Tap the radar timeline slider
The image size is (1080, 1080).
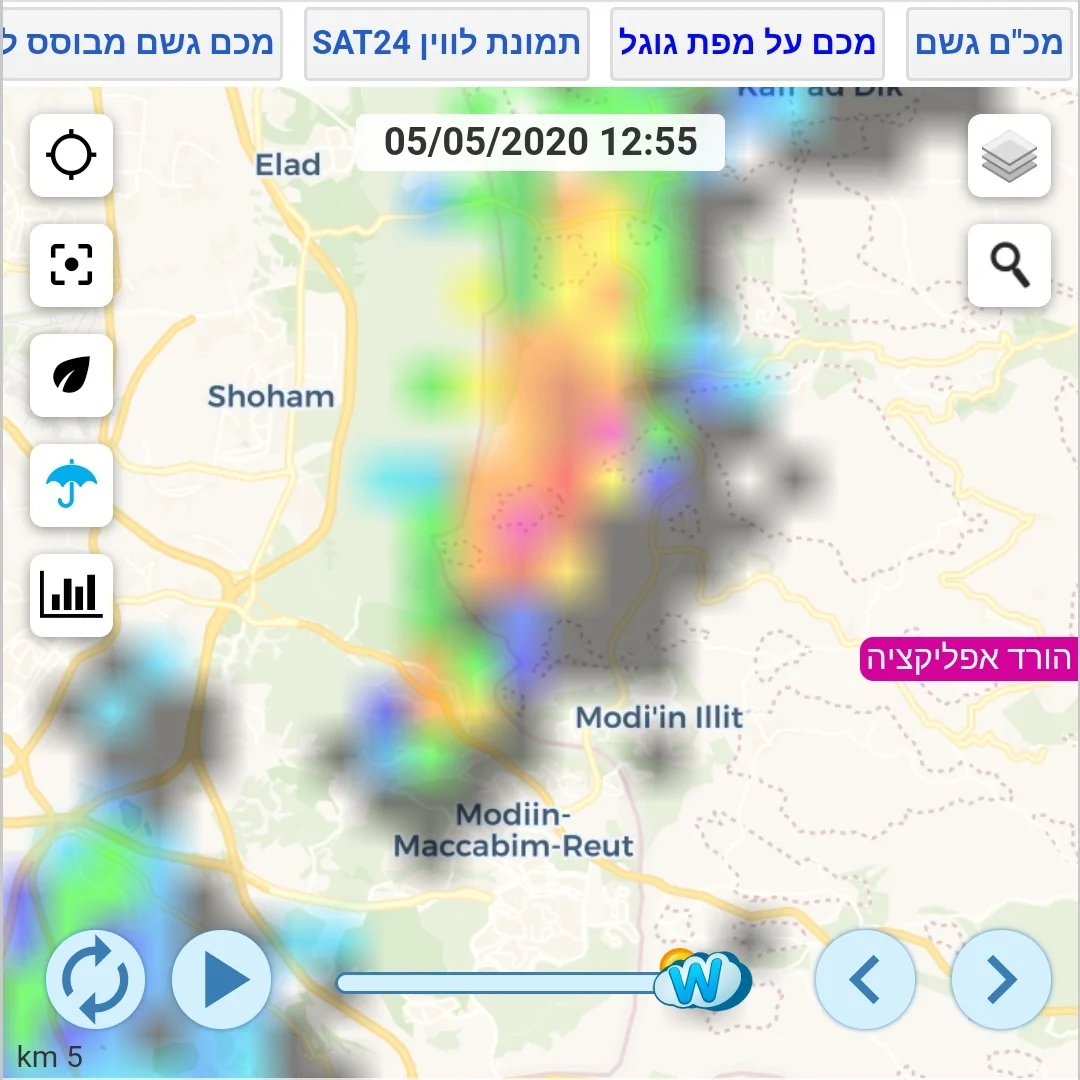click(x=500, y=983)
